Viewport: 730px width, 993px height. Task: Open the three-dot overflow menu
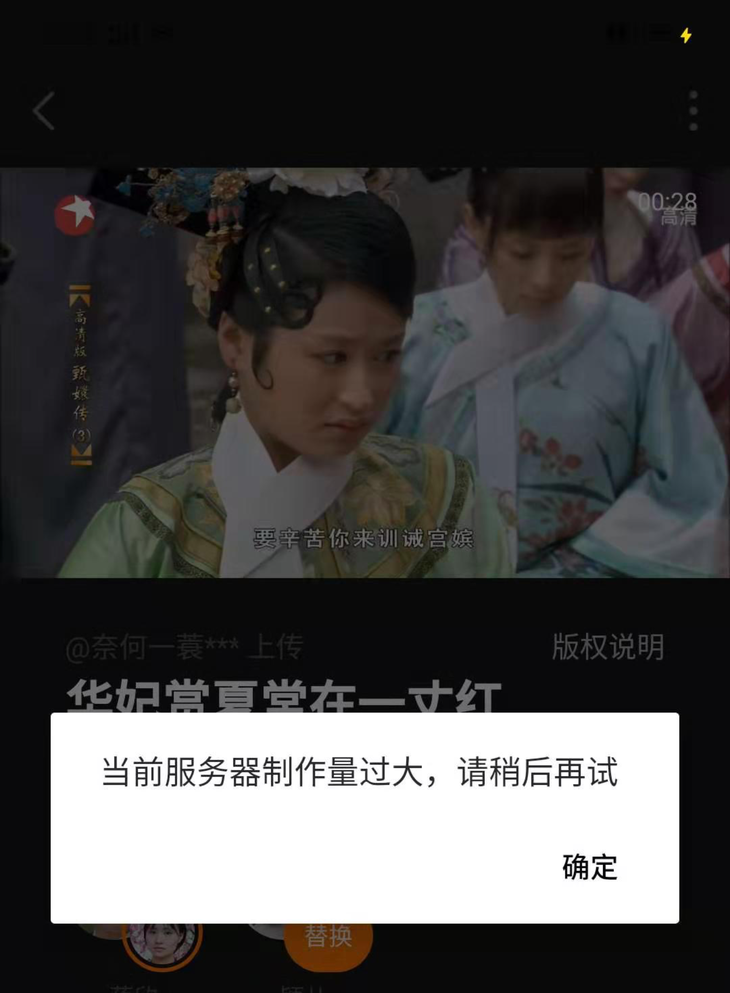693,111
